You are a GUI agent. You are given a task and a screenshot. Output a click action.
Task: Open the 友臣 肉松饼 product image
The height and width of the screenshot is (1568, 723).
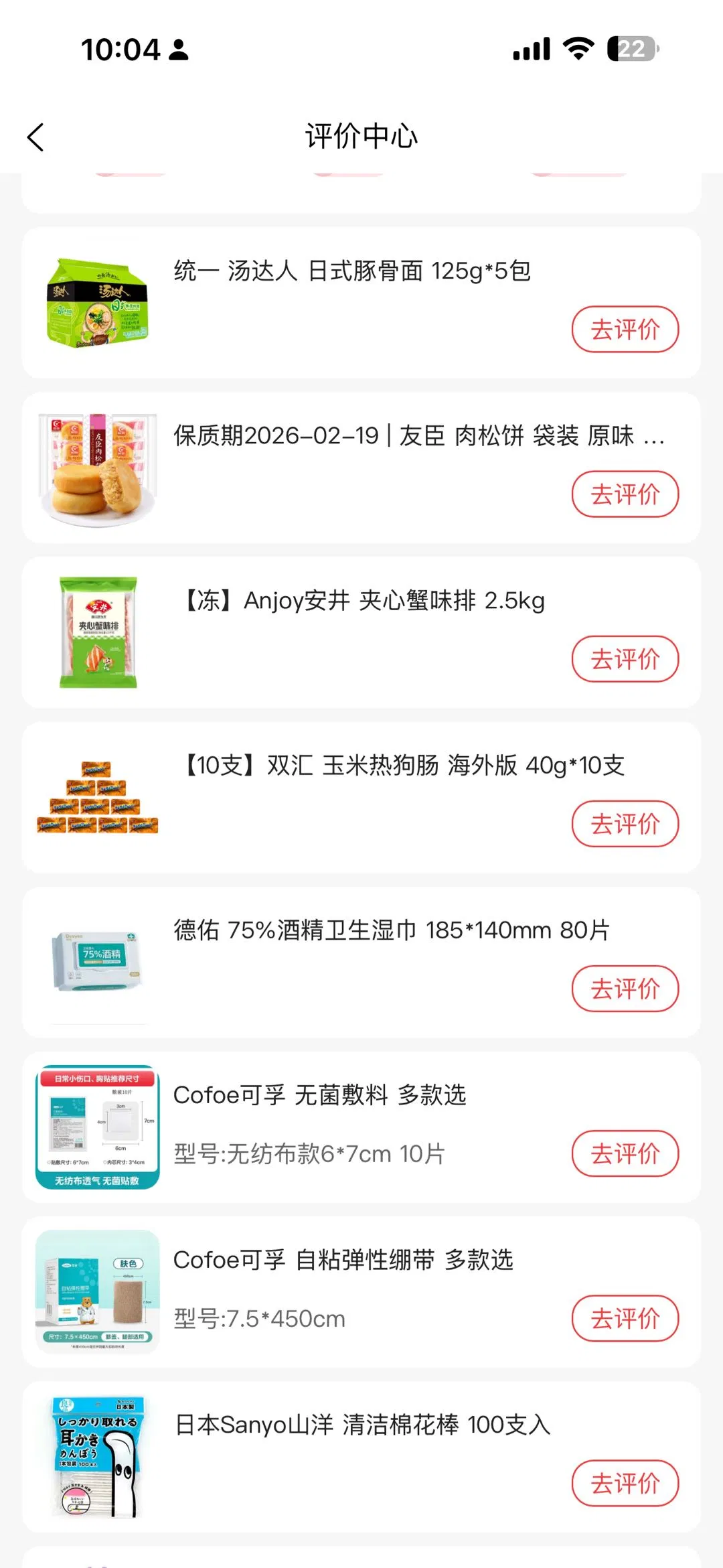point(98,469)
